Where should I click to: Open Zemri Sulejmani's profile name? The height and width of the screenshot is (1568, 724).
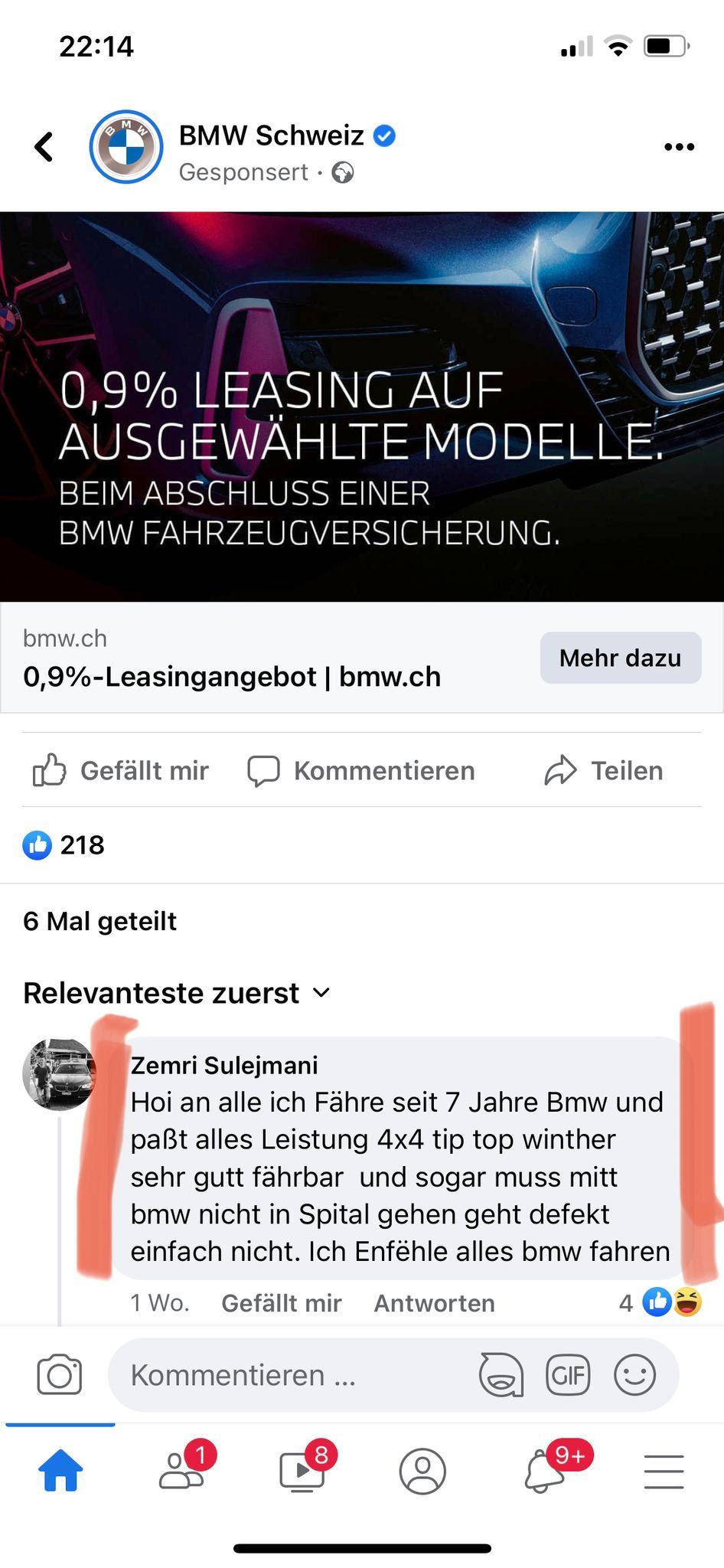point(224,1065)
